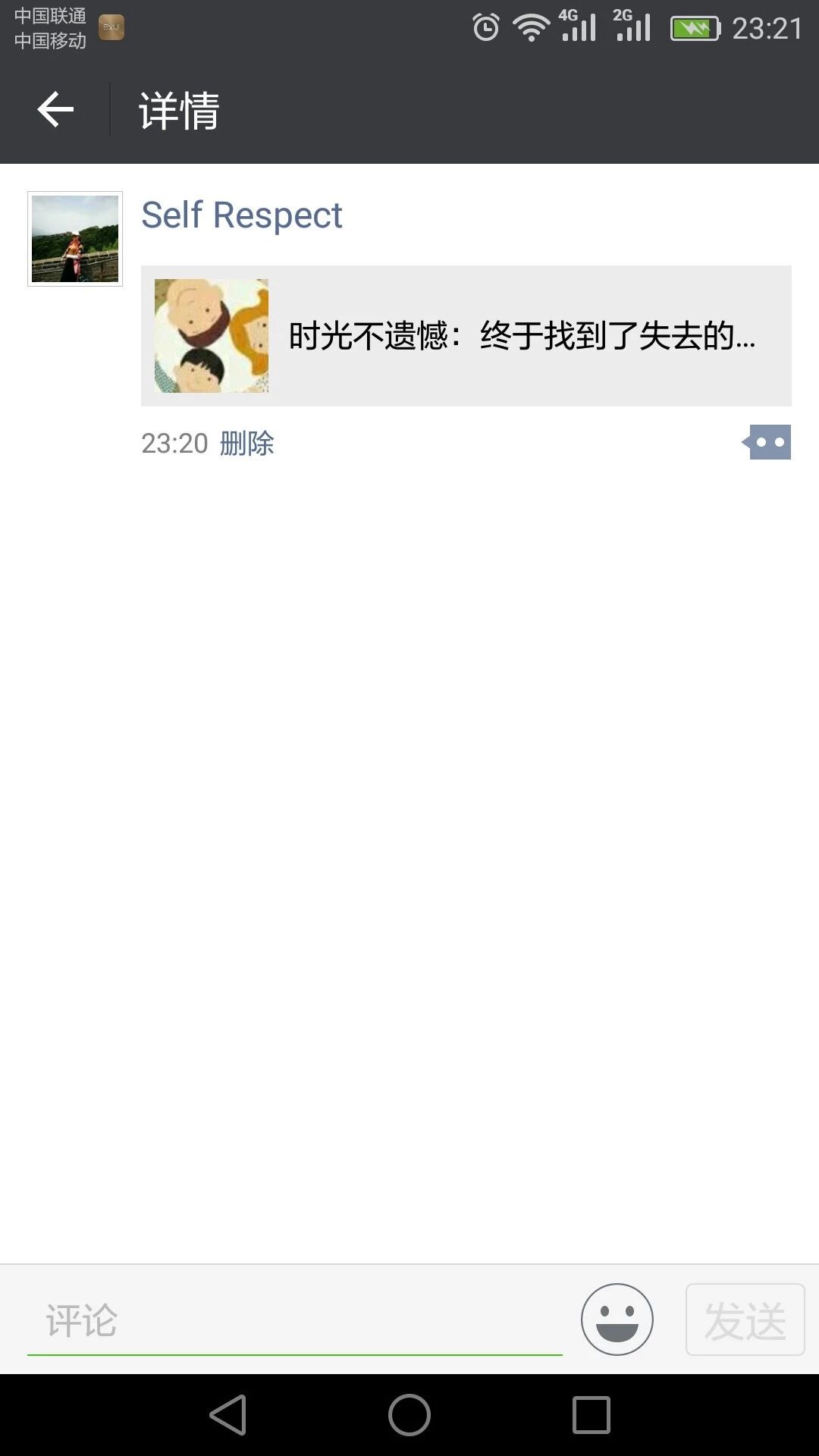Delete this post via 删除
819x1456 pixels.
(x=246, y=444)
